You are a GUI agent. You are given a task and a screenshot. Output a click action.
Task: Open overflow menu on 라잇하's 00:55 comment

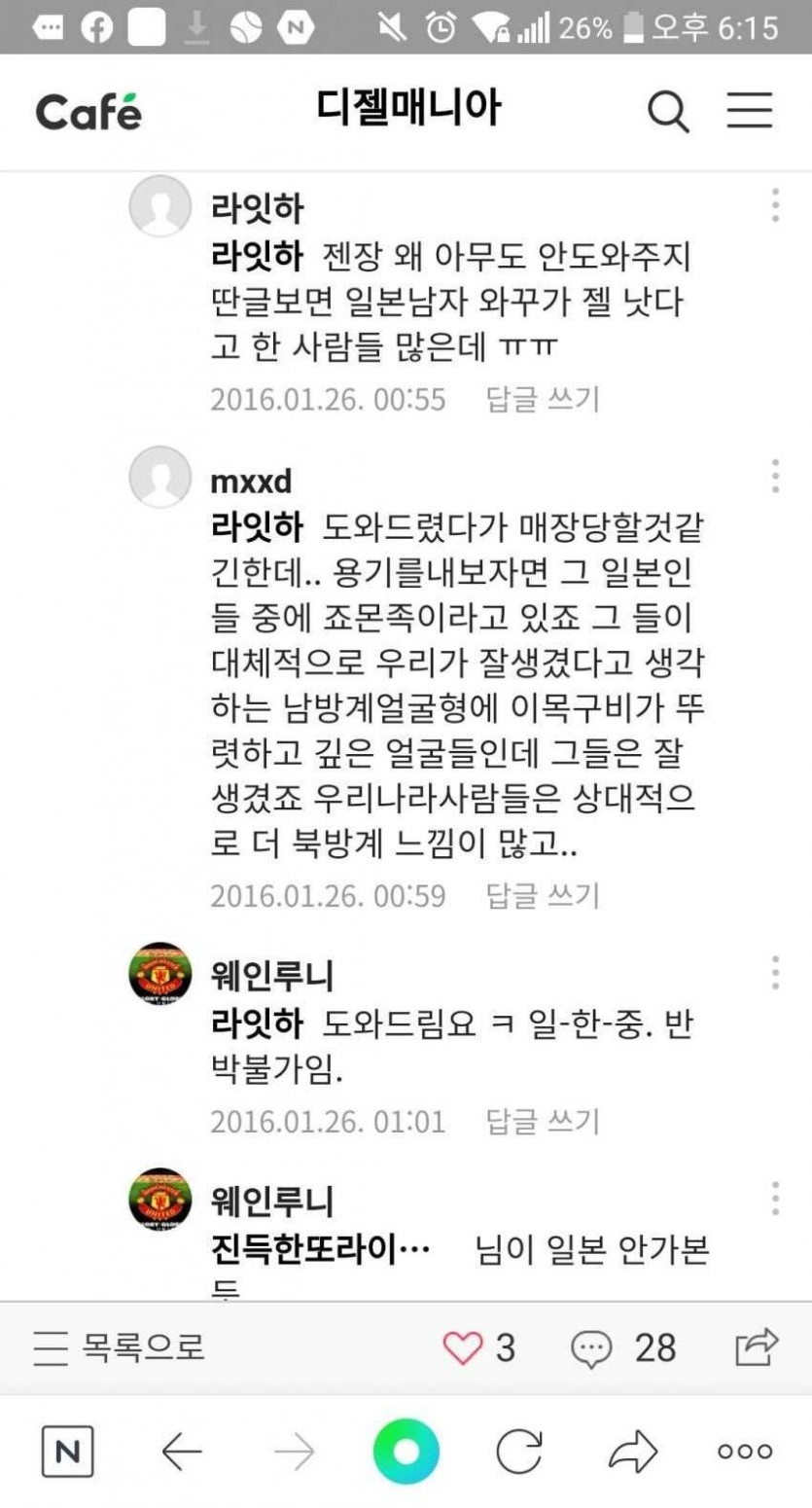click(x=775, y=205)
